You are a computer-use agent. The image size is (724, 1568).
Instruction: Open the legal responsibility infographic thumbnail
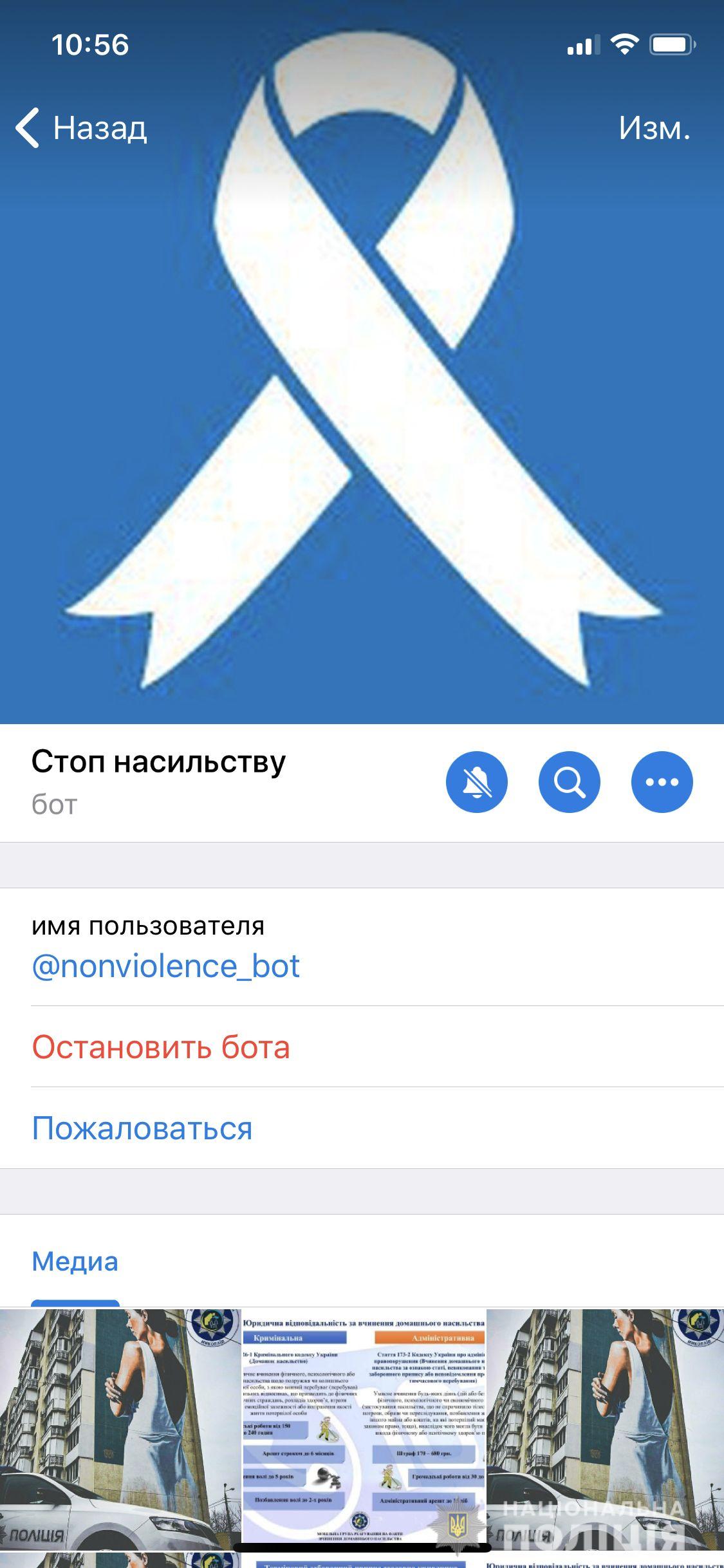[364, 1429]
